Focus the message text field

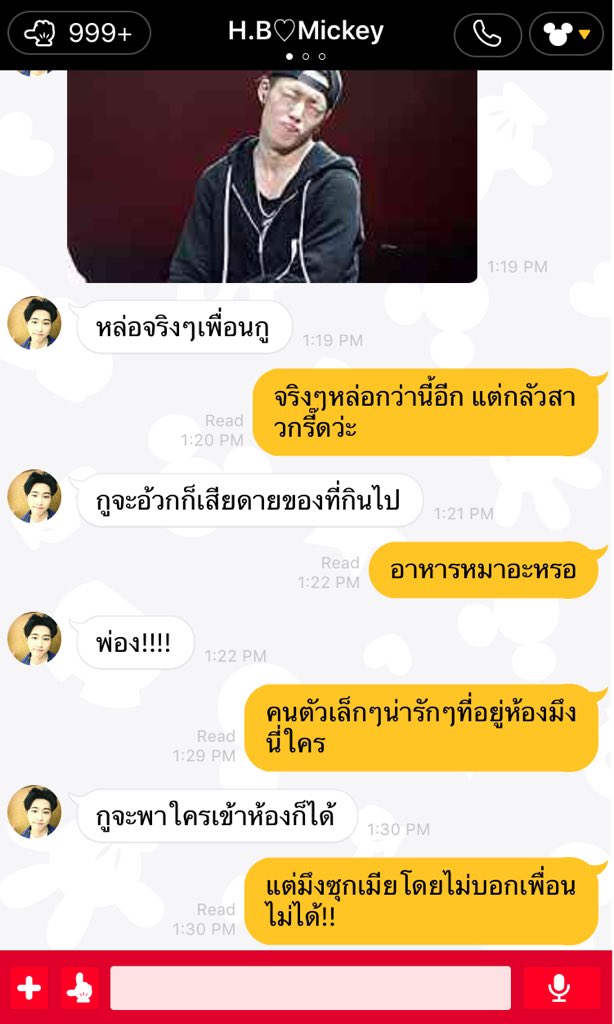(x=310, y=988)
